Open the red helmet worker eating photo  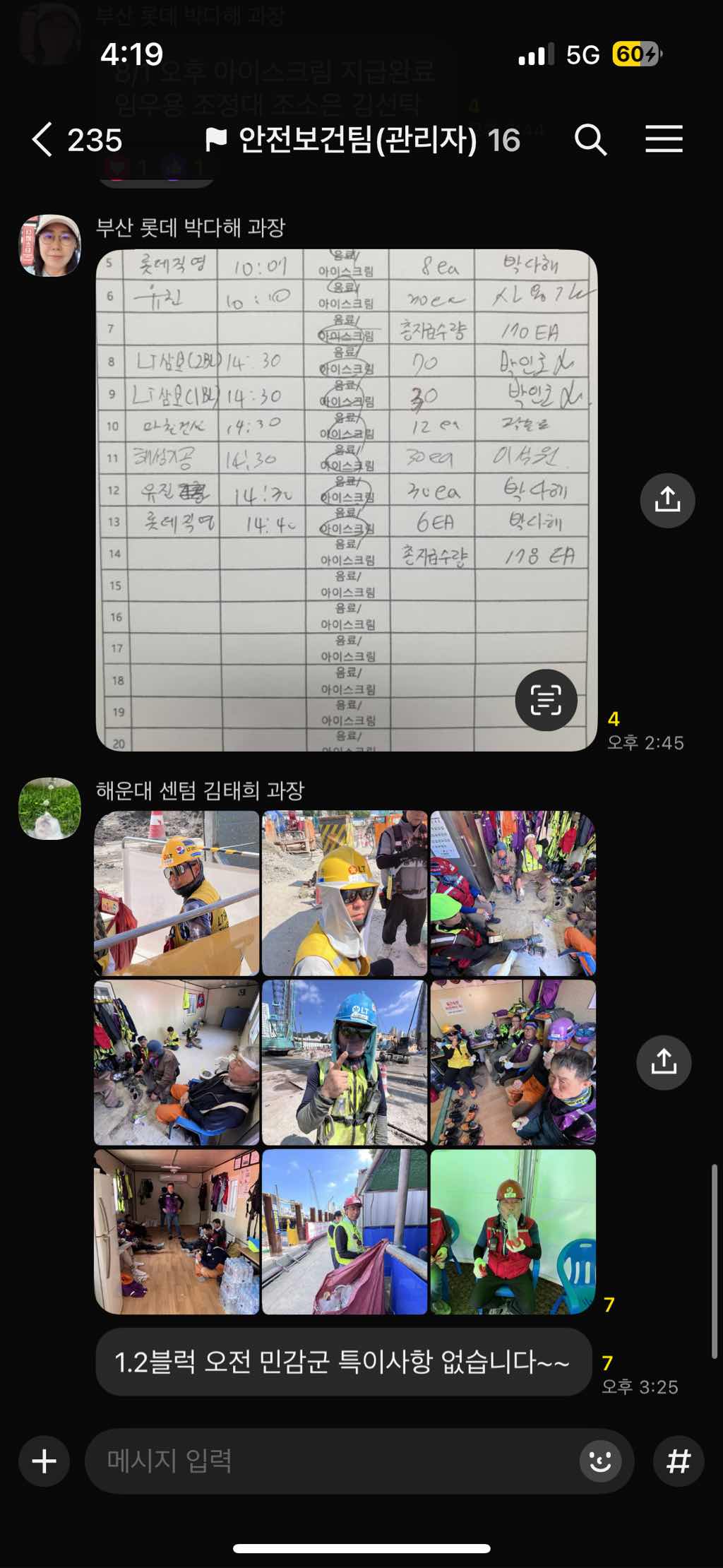(x=513, y=1232)
